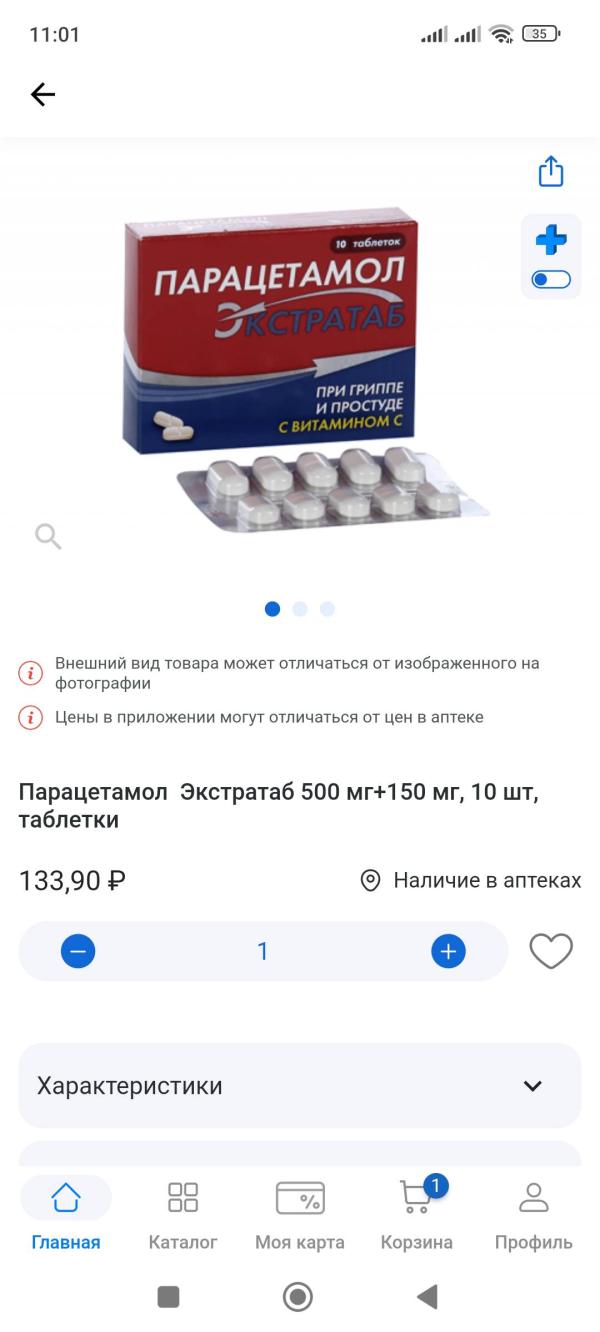Add the product to favorites

tap(550, 951)
